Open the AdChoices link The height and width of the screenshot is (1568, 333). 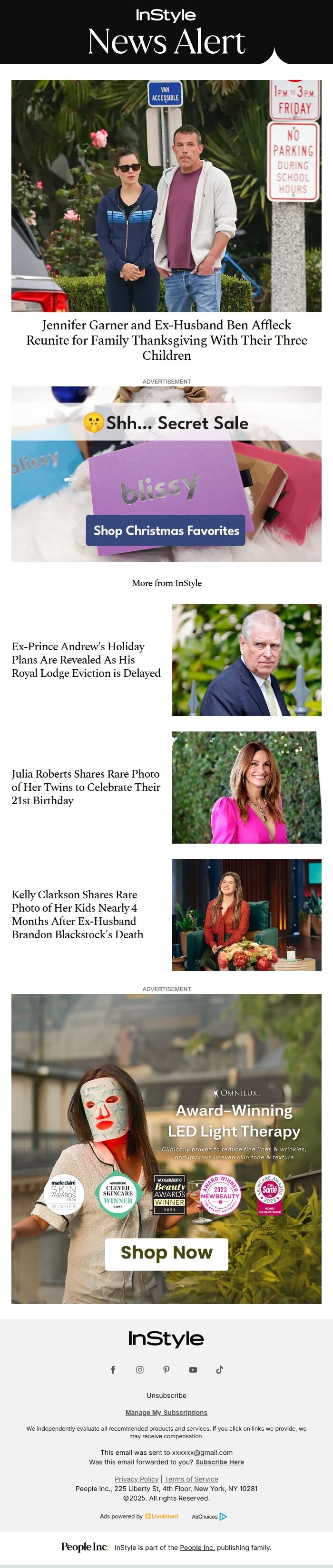pyautogui.click(x=209, y=1516)
